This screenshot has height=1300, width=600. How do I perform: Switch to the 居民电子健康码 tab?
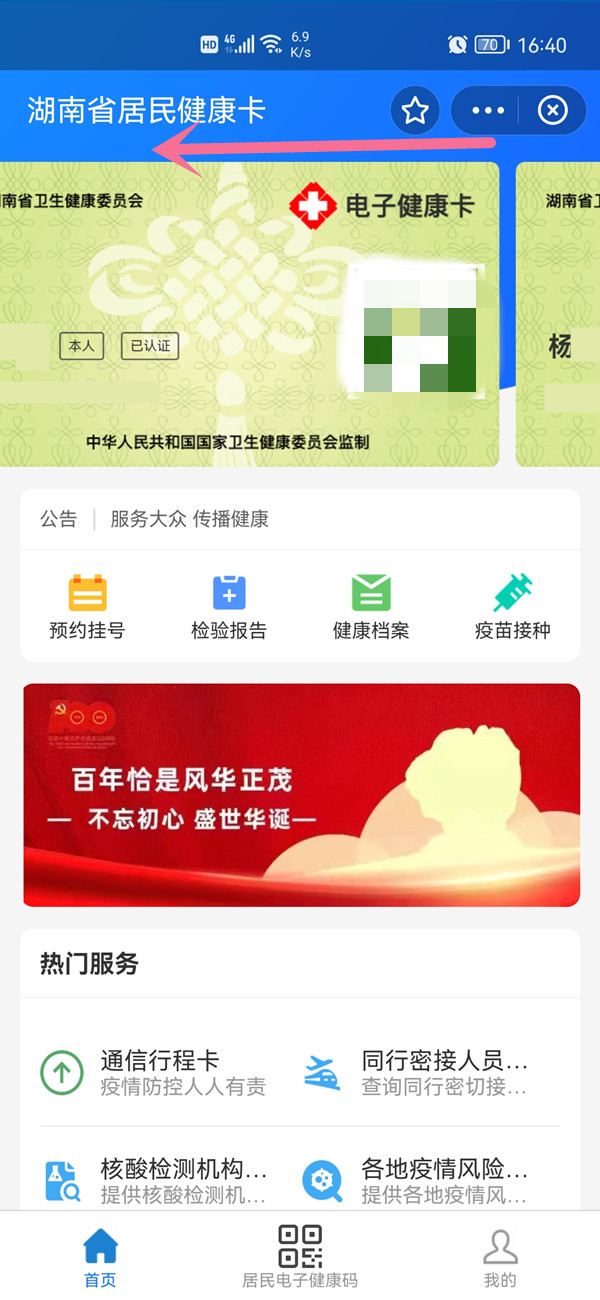point(300,1256)
